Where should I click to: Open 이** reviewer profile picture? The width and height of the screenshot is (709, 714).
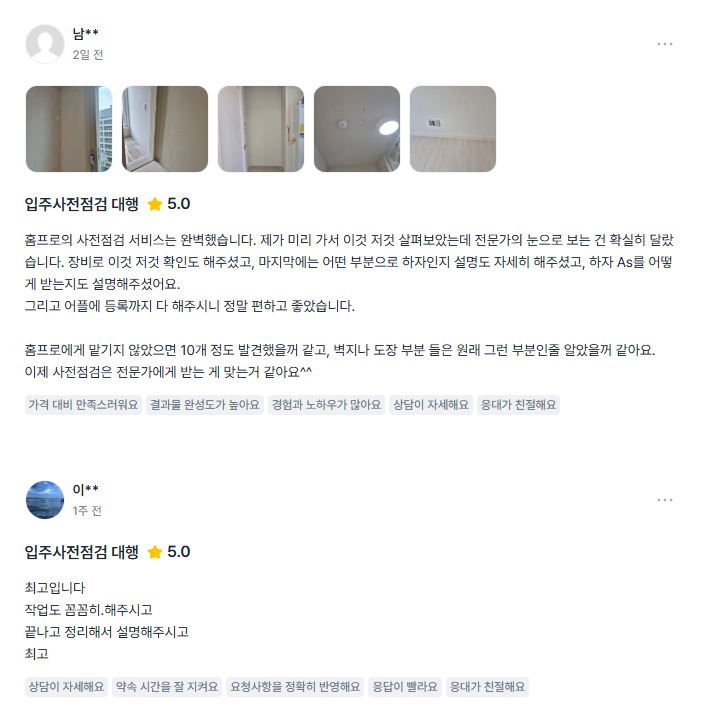click(45, 500)
